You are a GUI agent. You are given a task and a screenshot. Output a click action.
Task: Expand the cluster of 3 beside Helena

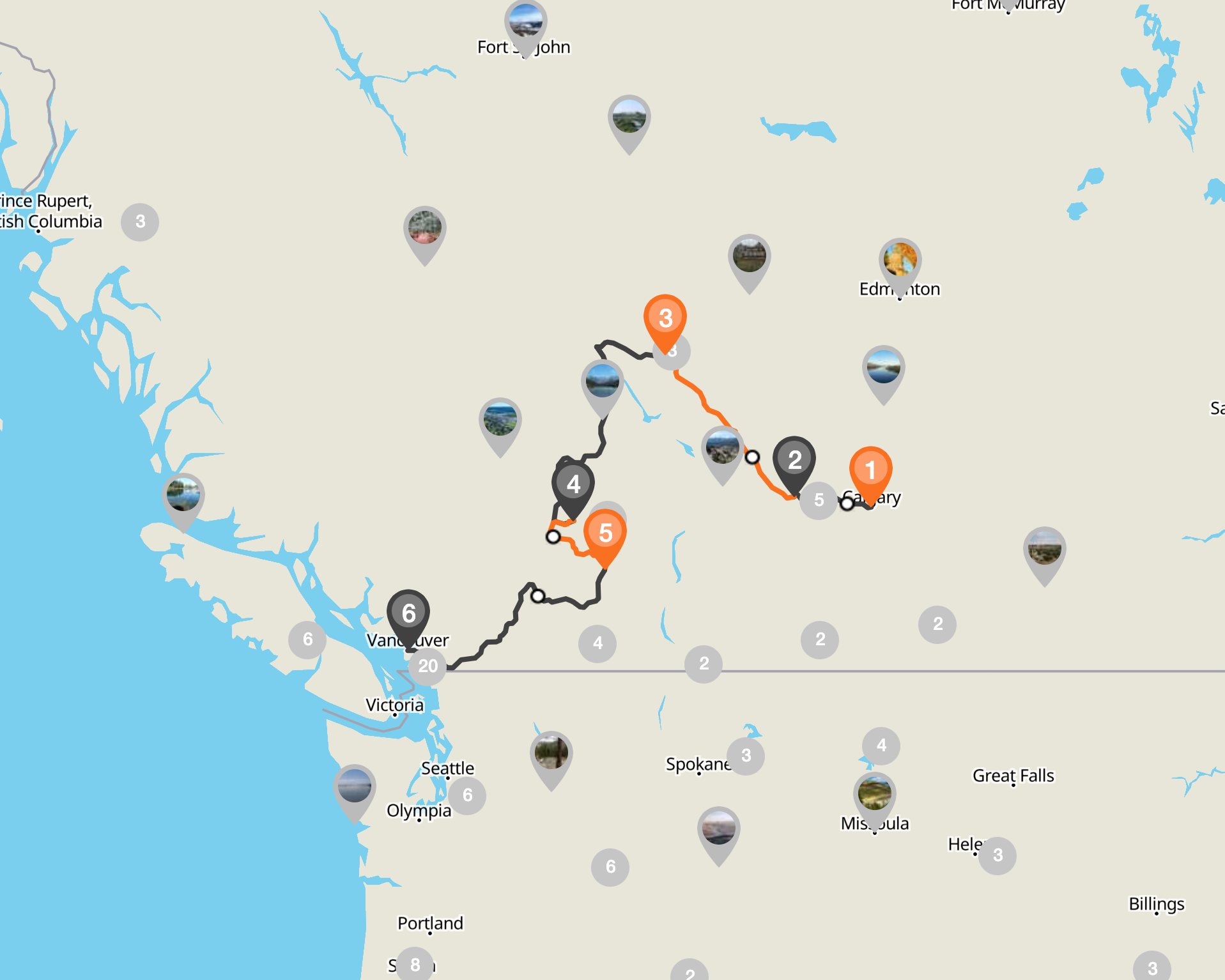coord(998,855)
